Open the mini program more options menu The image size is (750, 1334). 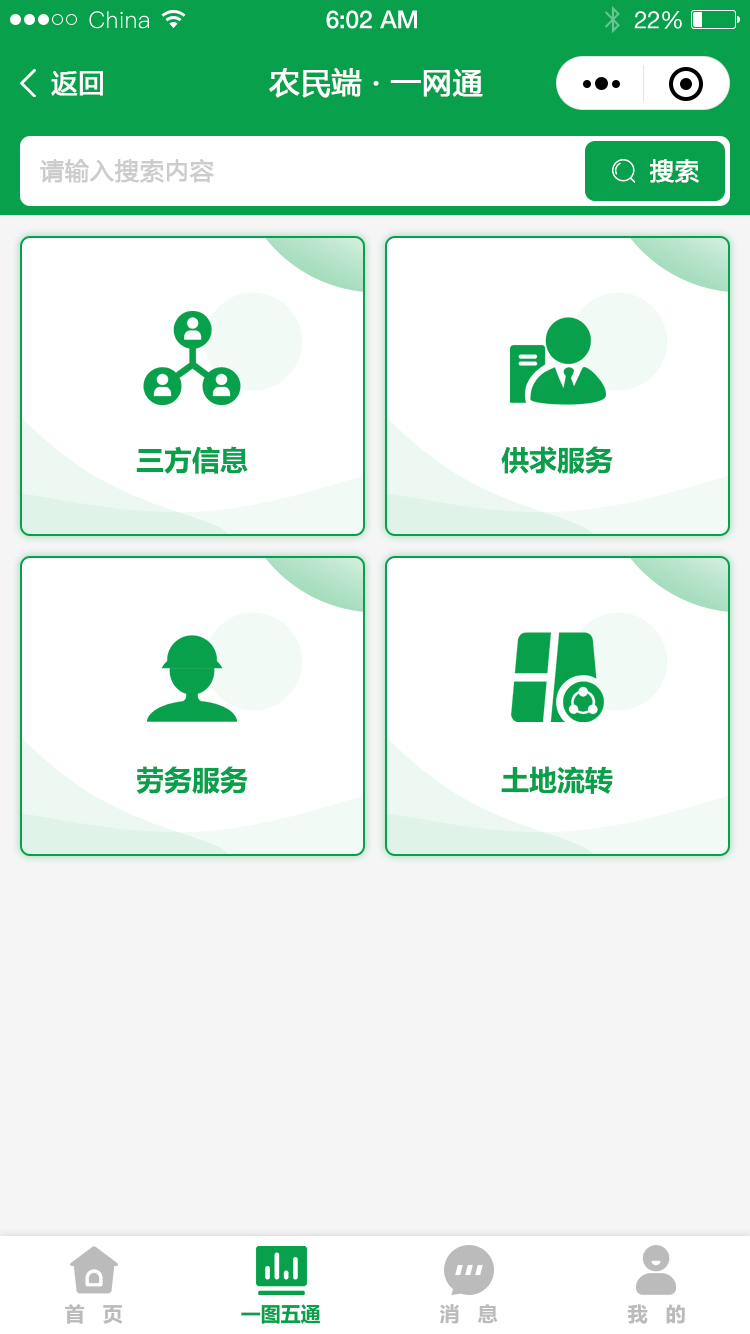point(601,83)
